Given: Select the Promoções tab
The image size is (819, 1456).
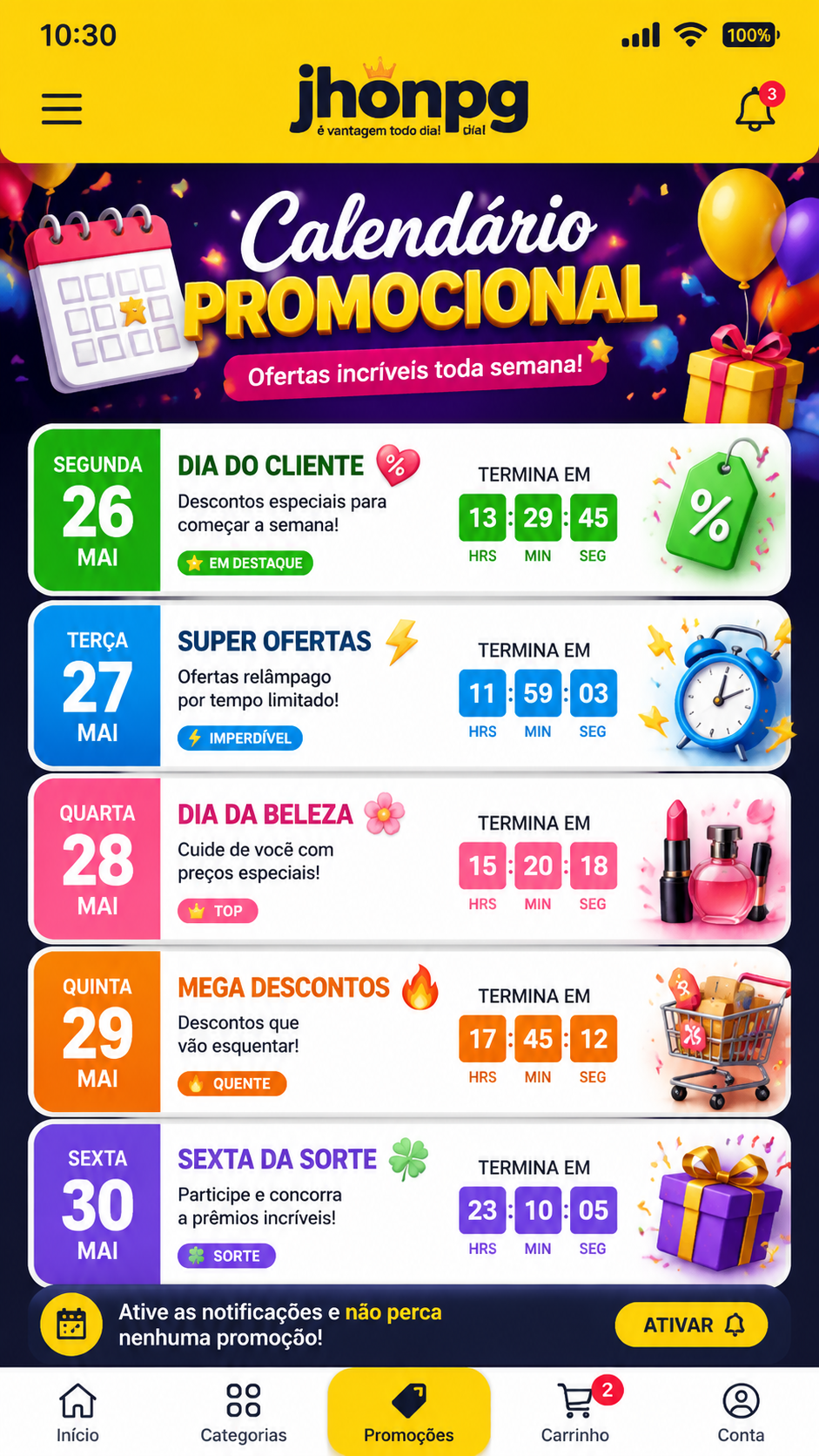Looking at the screenshot, I should tap(409, 1412).
